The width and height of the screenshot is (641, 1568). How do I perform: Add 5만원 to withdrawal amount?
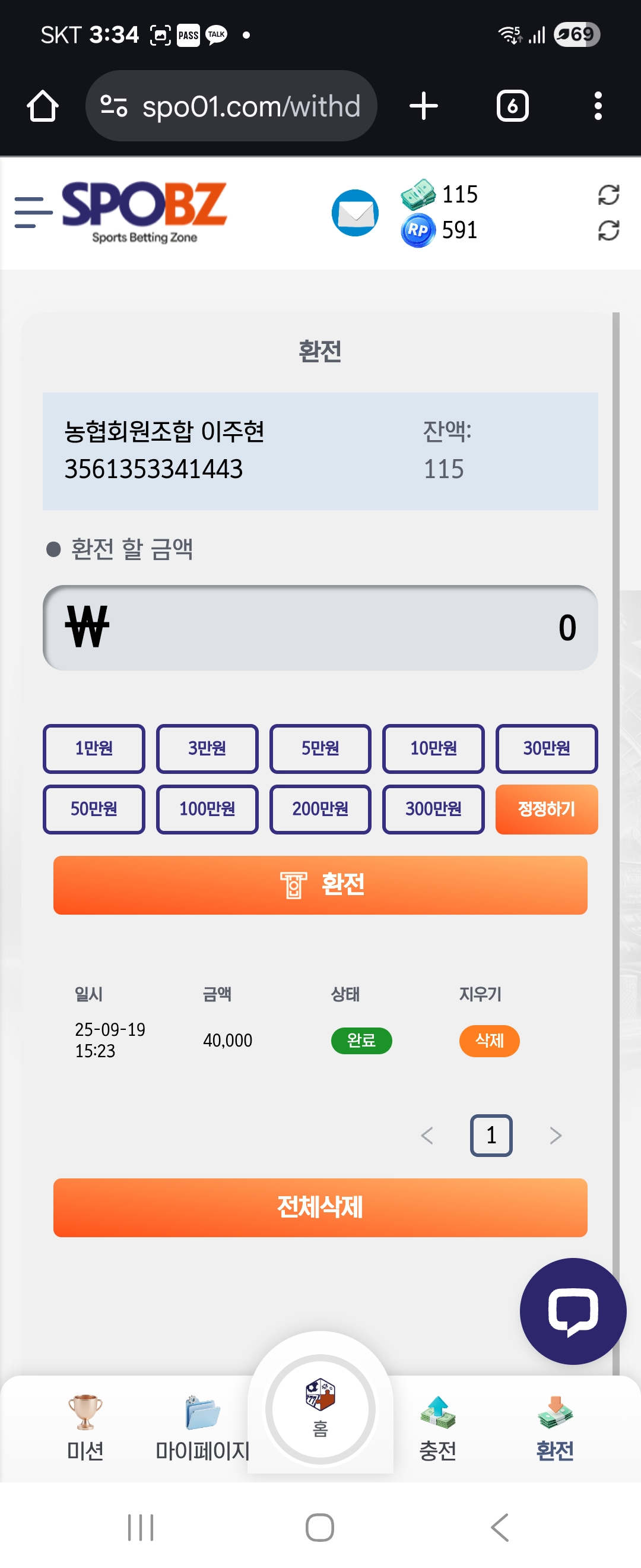coord(320,748)
